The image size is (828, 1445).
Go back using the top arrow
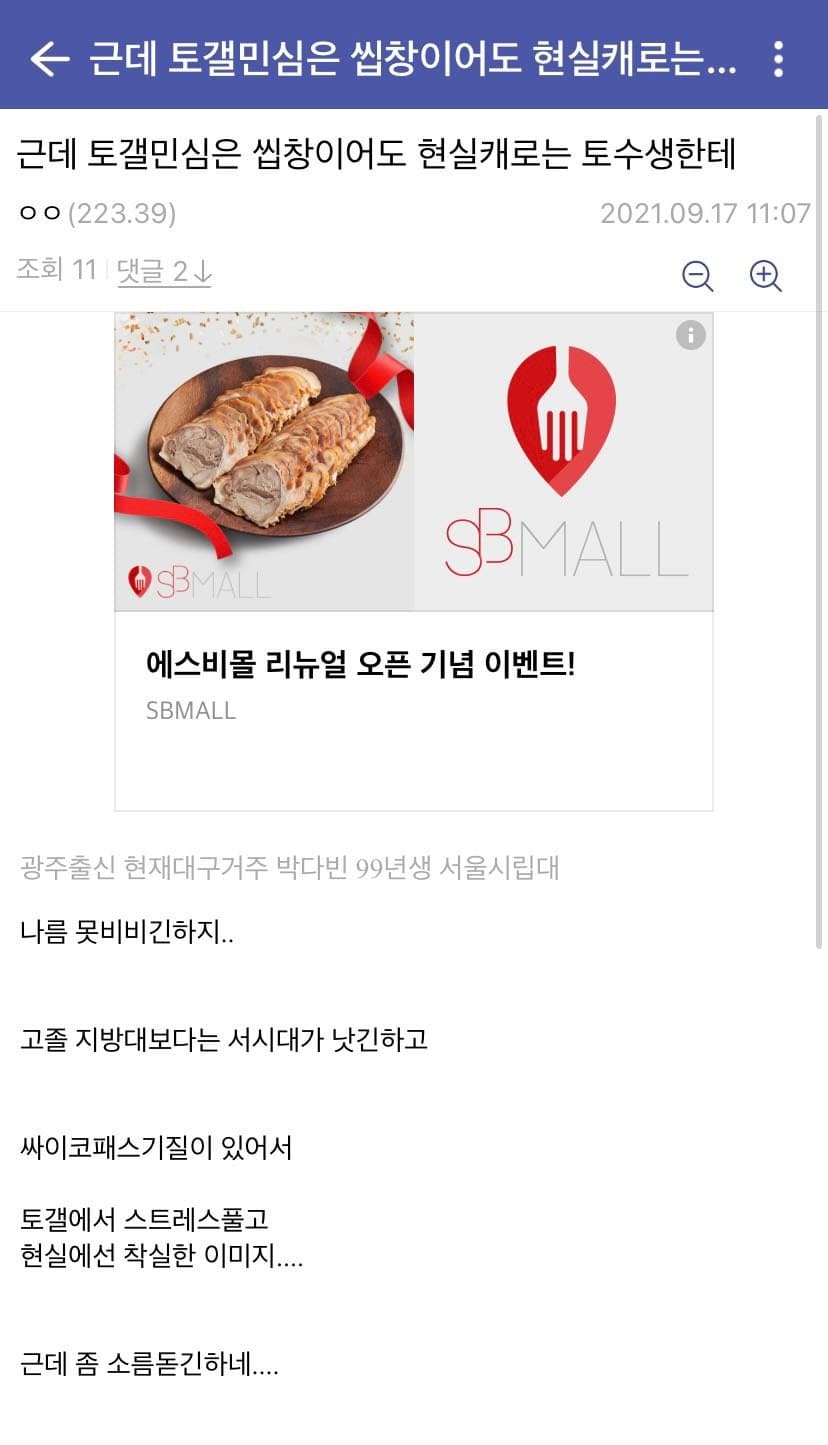pos(49,59)
